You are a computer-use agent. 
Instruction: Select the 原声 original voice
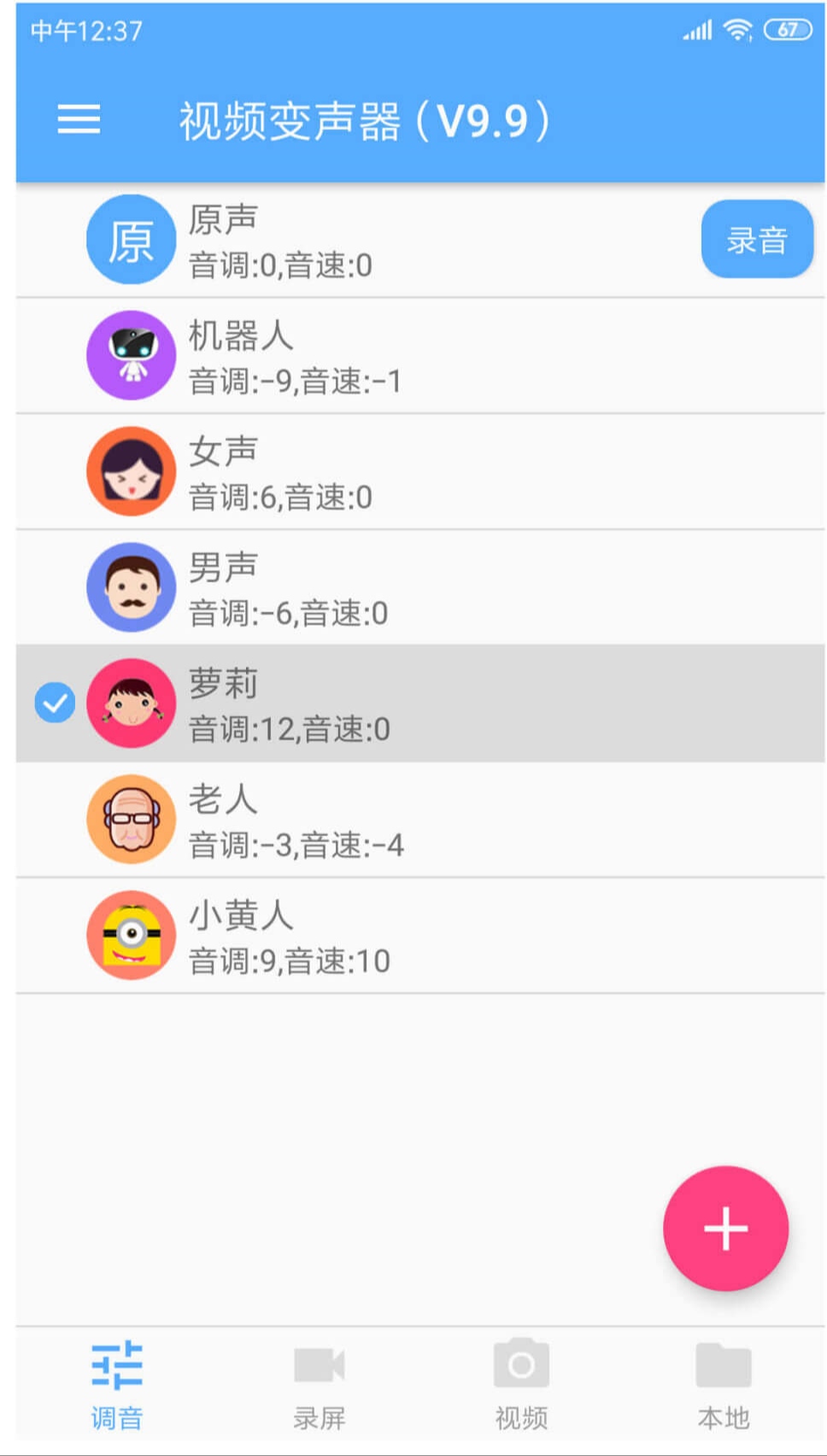420,240
